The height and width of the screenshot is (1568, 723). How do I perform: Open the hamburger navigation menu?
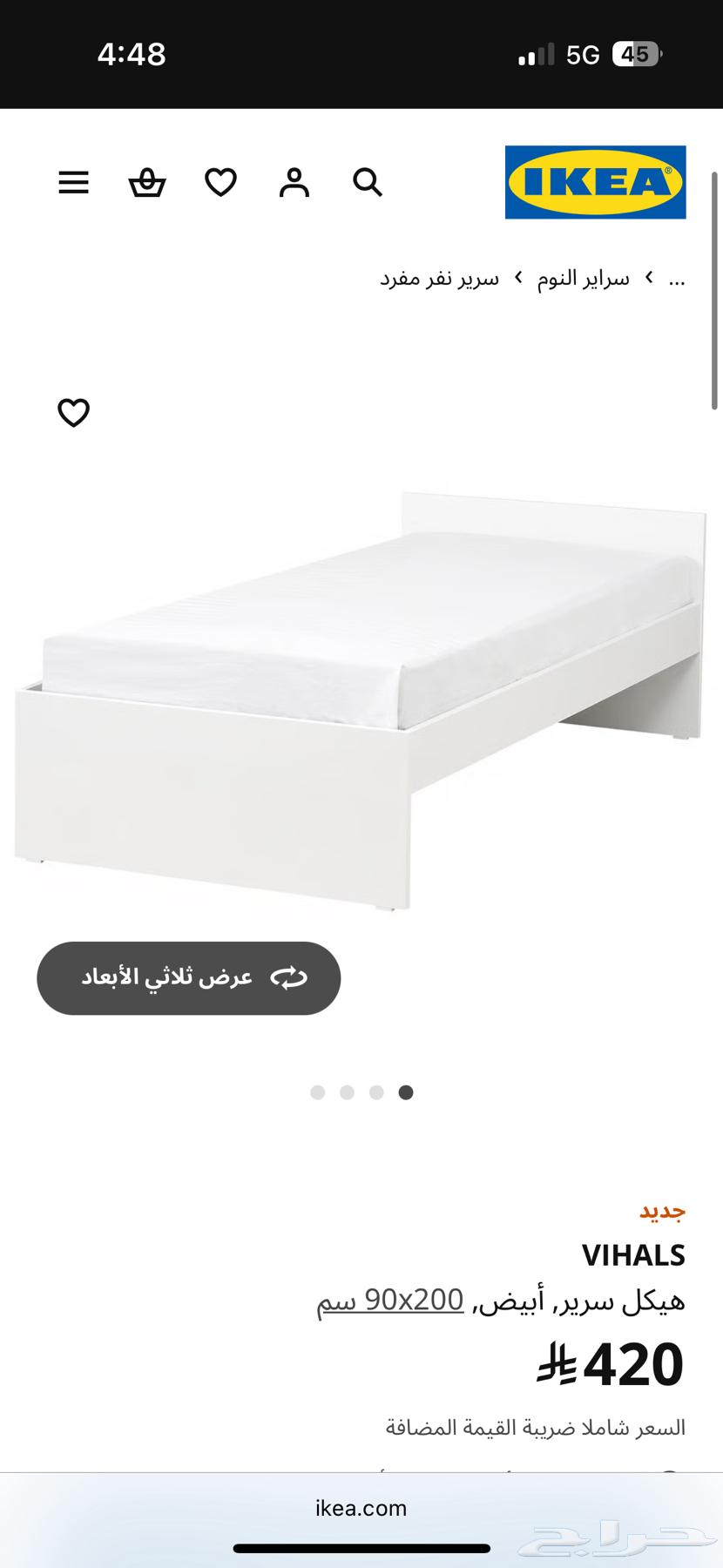[x=73, y=183]
